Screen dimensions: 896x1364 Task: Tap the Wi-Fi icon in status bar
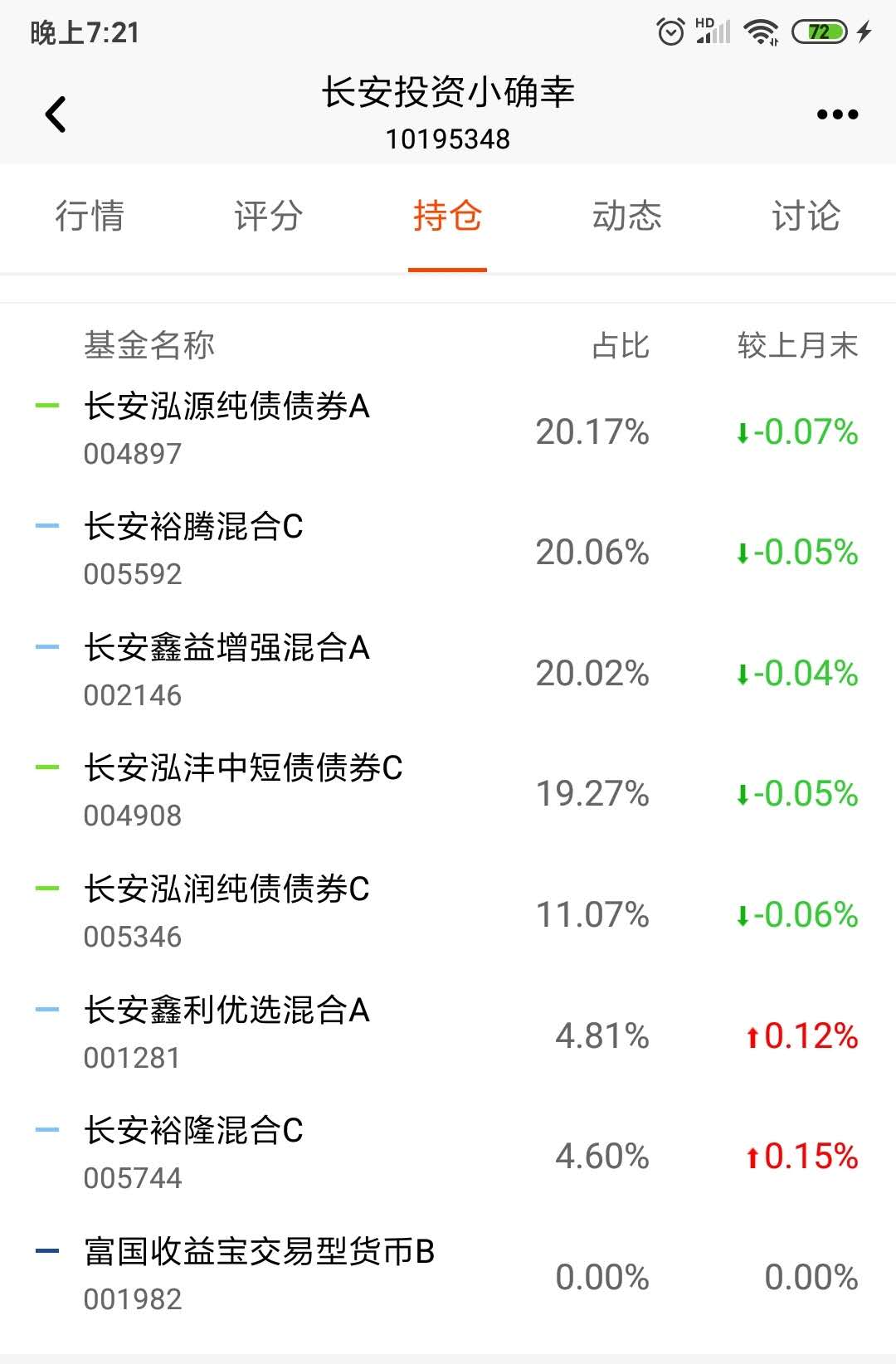[760, 31]
